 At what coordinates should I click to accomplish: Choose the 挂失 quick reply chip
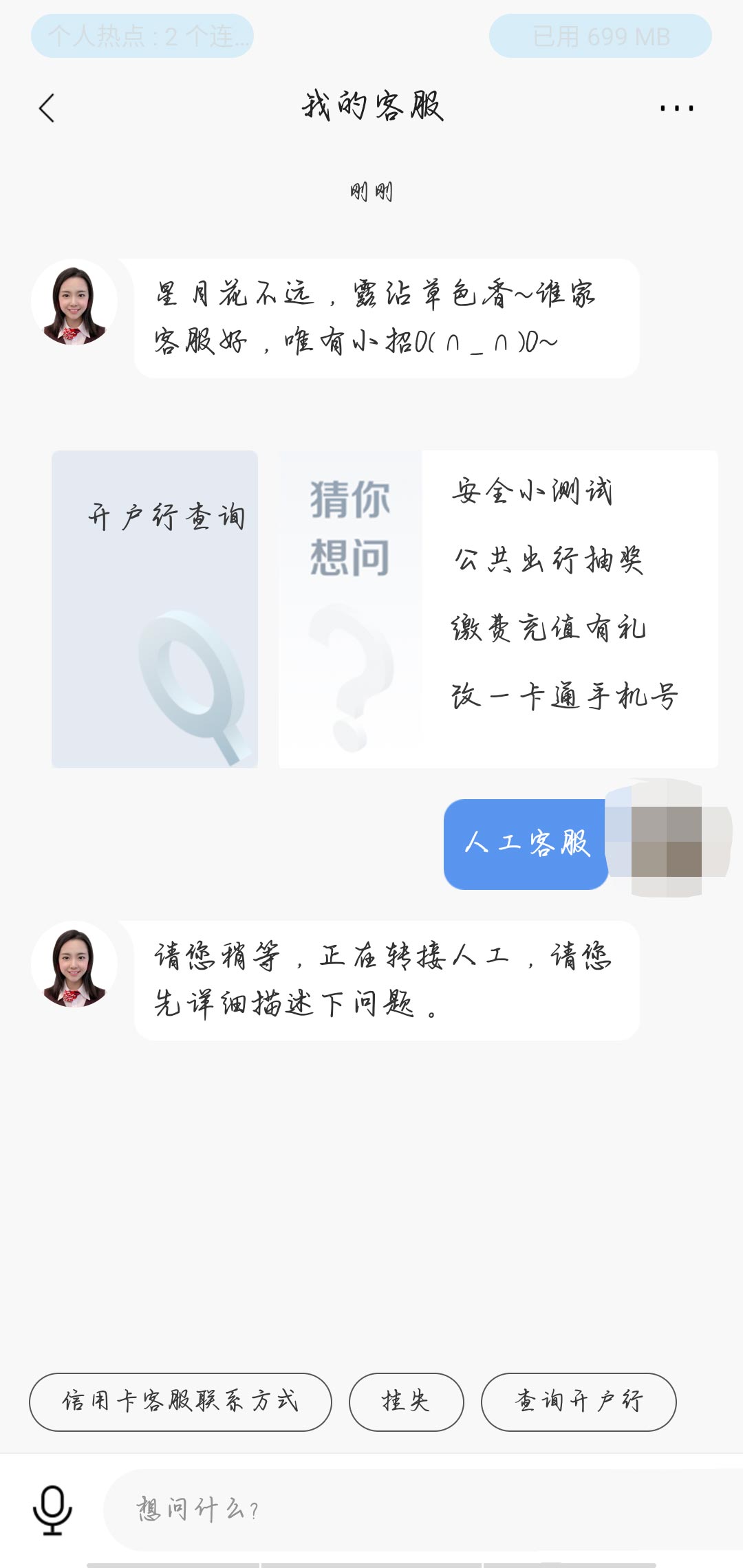pos(406,1402)
